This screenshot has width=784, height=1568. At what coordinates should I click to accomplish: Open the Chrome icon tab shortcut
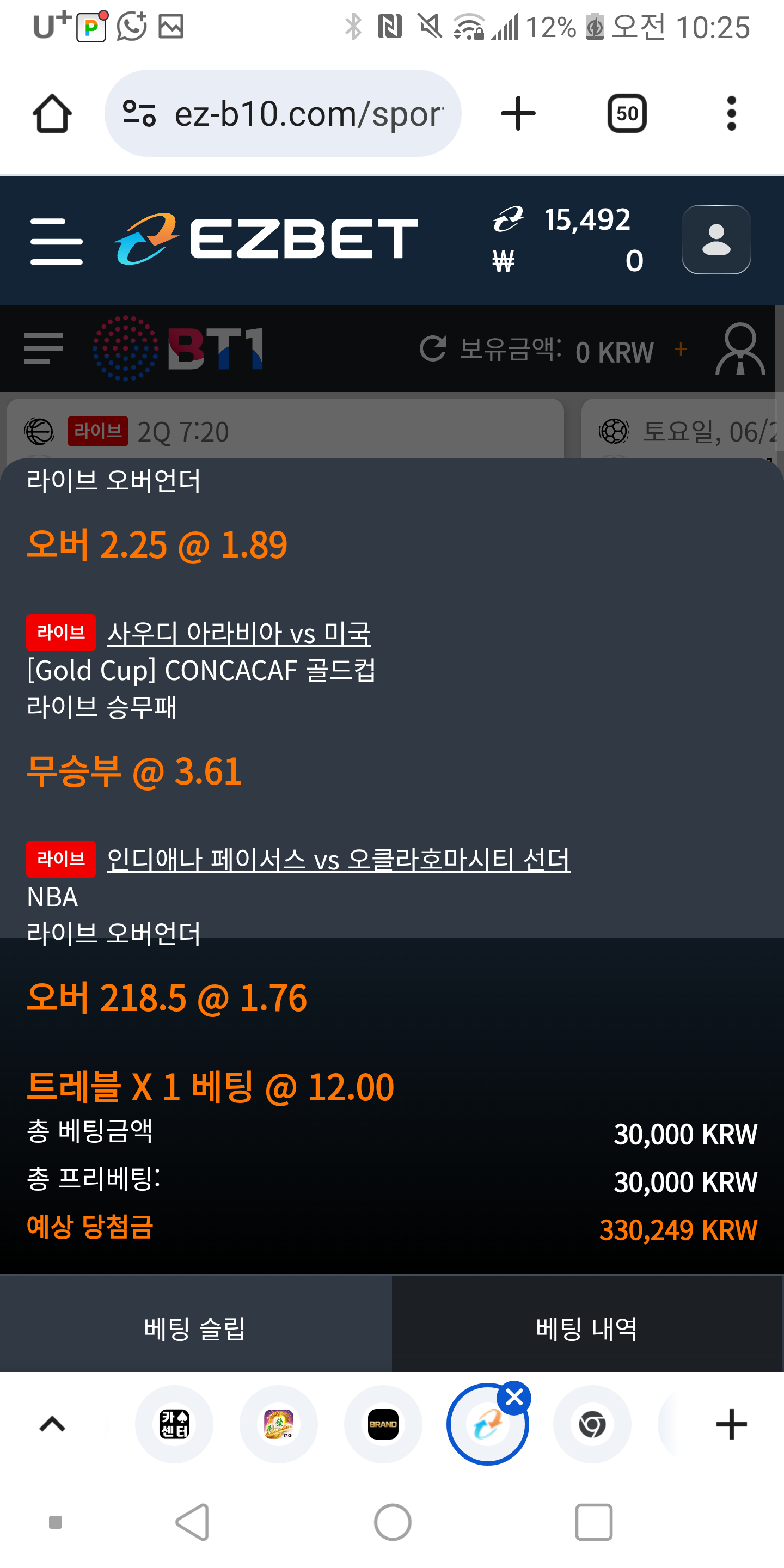point(592,1424)
